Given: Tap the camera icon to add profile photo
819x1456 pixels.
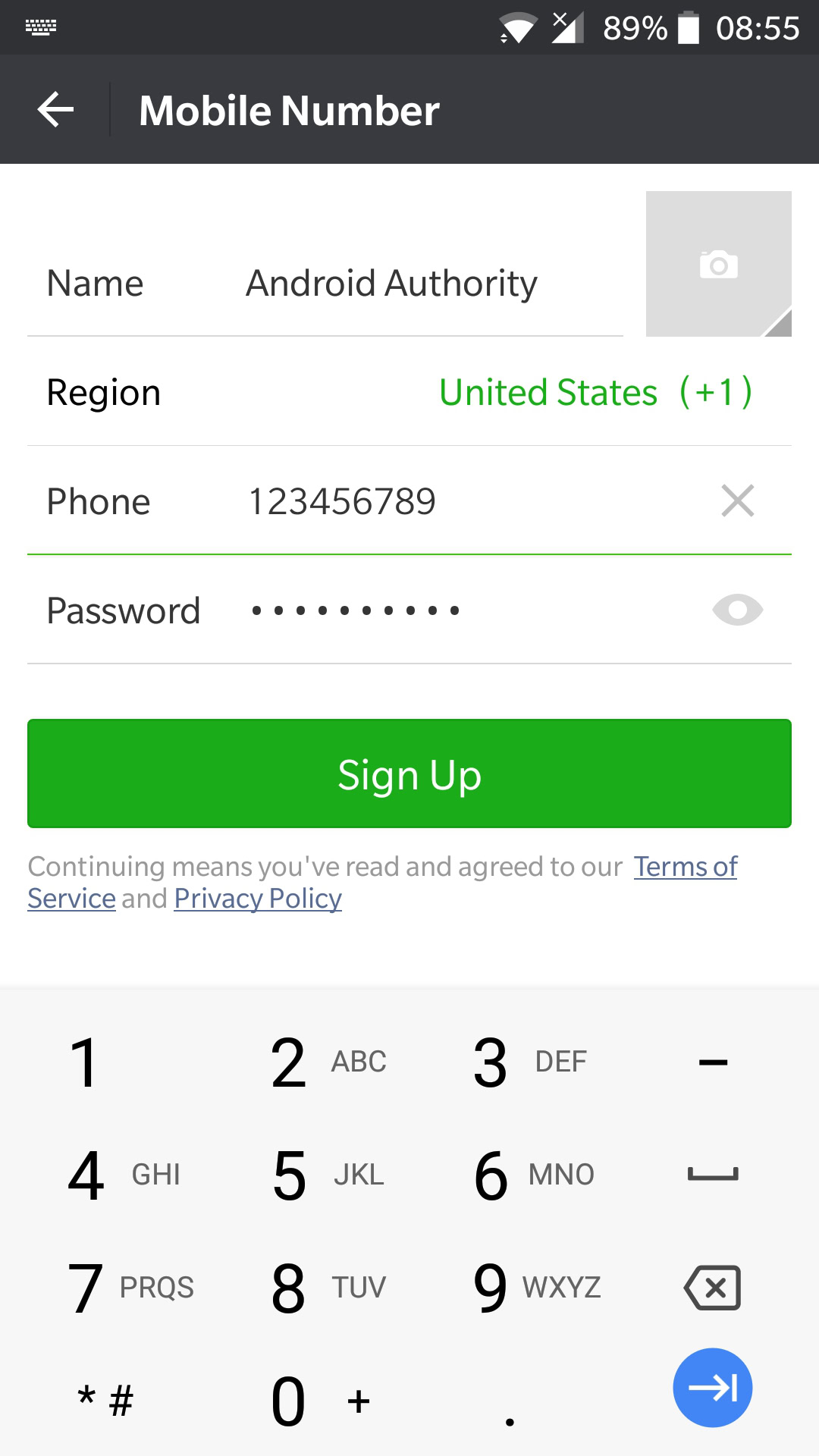Looking at the screenshot, I should (717, 263).
